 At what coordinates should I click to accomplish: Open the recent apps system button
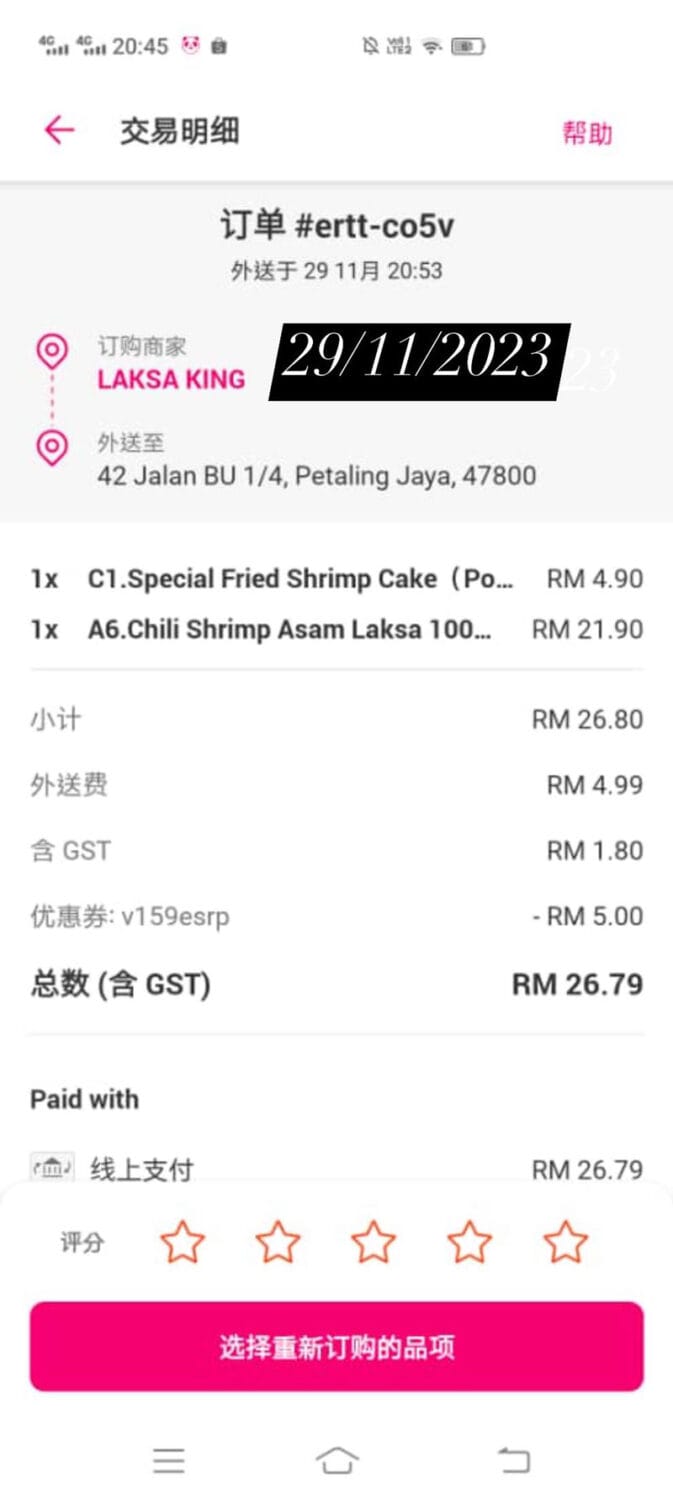(169, 1461)
